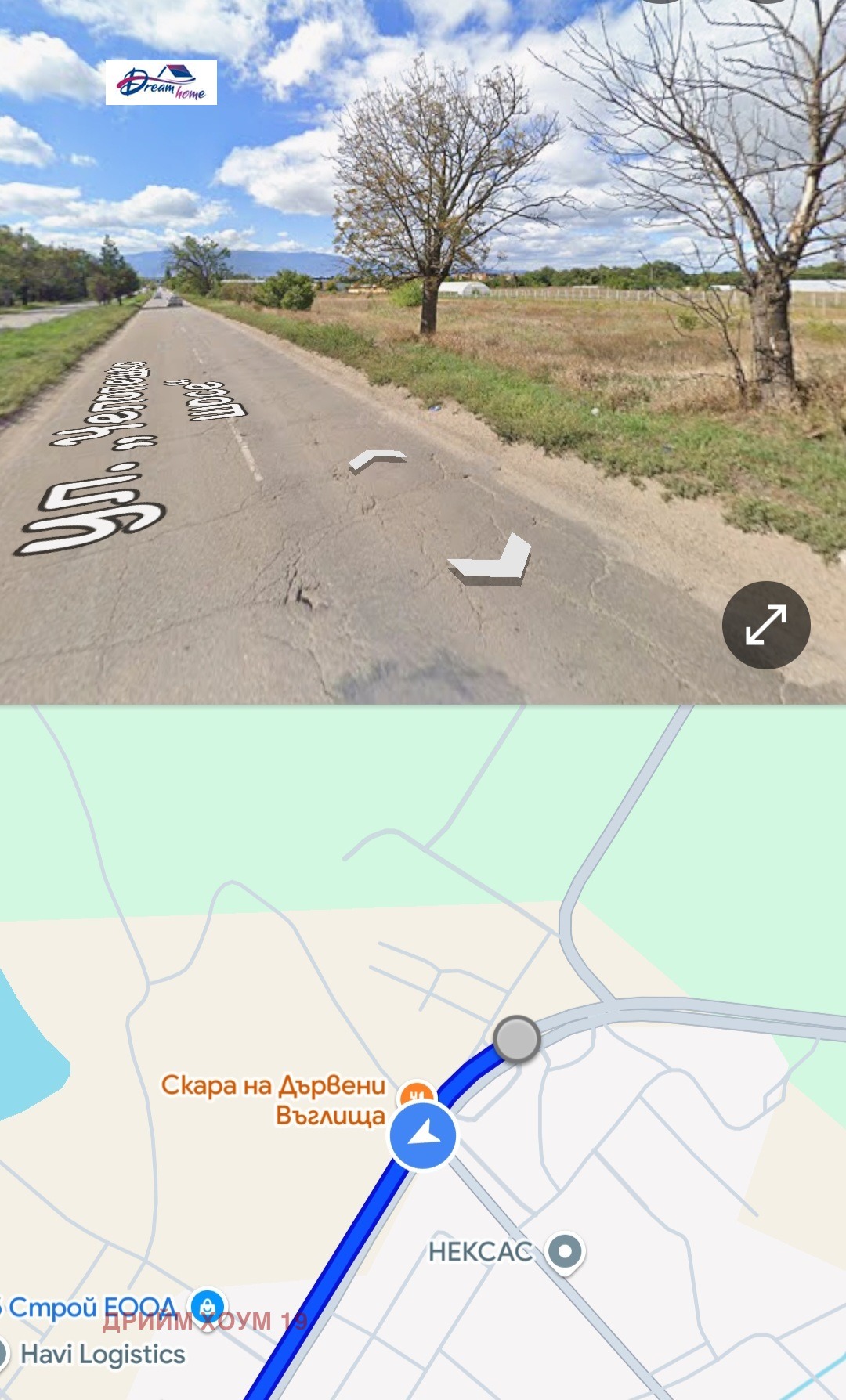The height and width of the screenshot is (1400, 846).
Task: Select the НЕКСАС location marker
Action: pyautogui.click(x=565, y=1251)
